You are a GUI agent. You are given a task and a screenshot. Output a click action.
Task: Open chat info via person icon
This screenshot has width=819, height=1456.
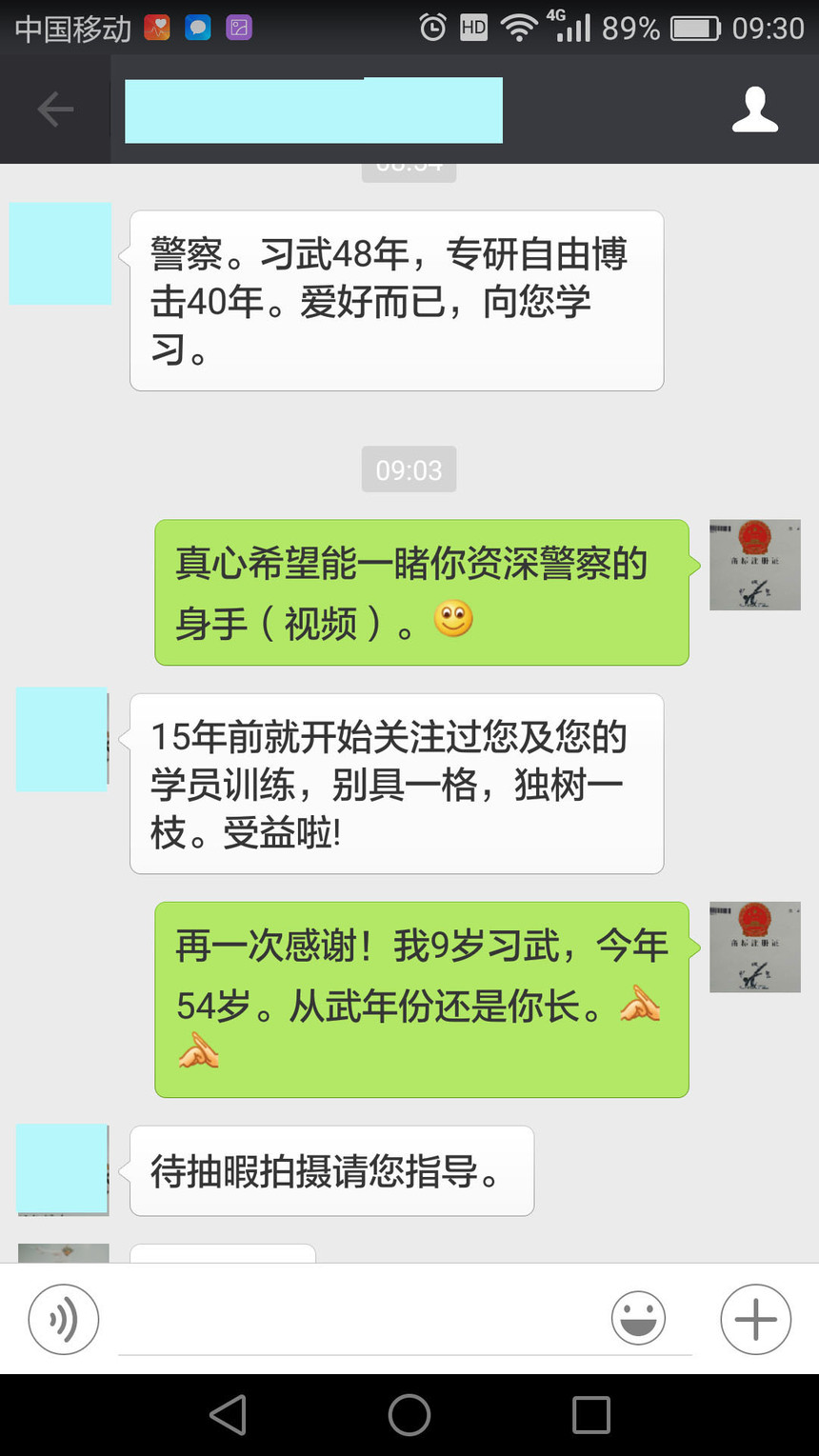754,110
